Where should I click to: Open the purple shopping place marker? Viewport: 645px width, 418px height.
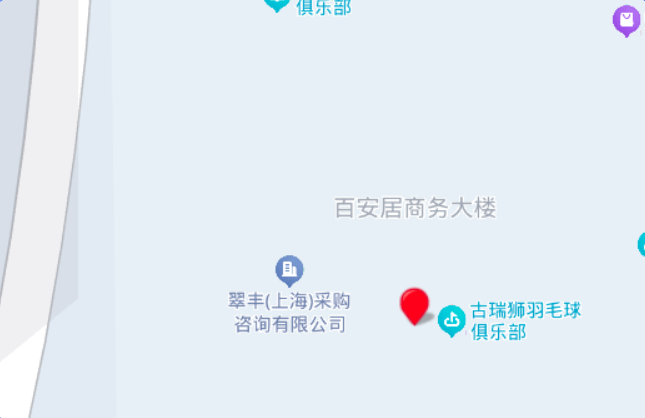626,19
